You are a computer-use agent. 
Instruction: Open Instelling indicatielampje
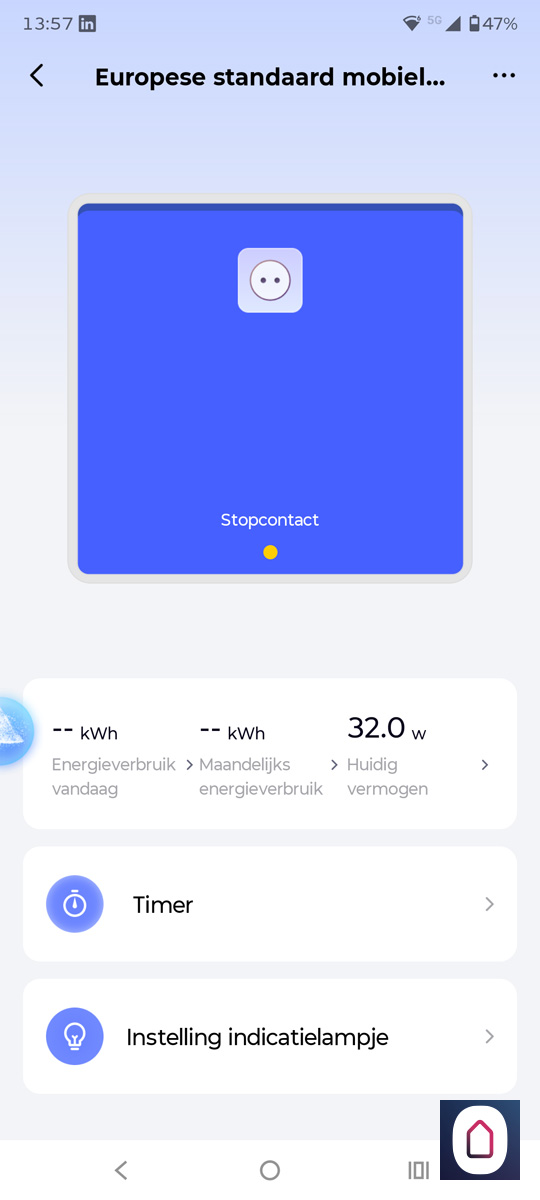tap(270, 1037)
